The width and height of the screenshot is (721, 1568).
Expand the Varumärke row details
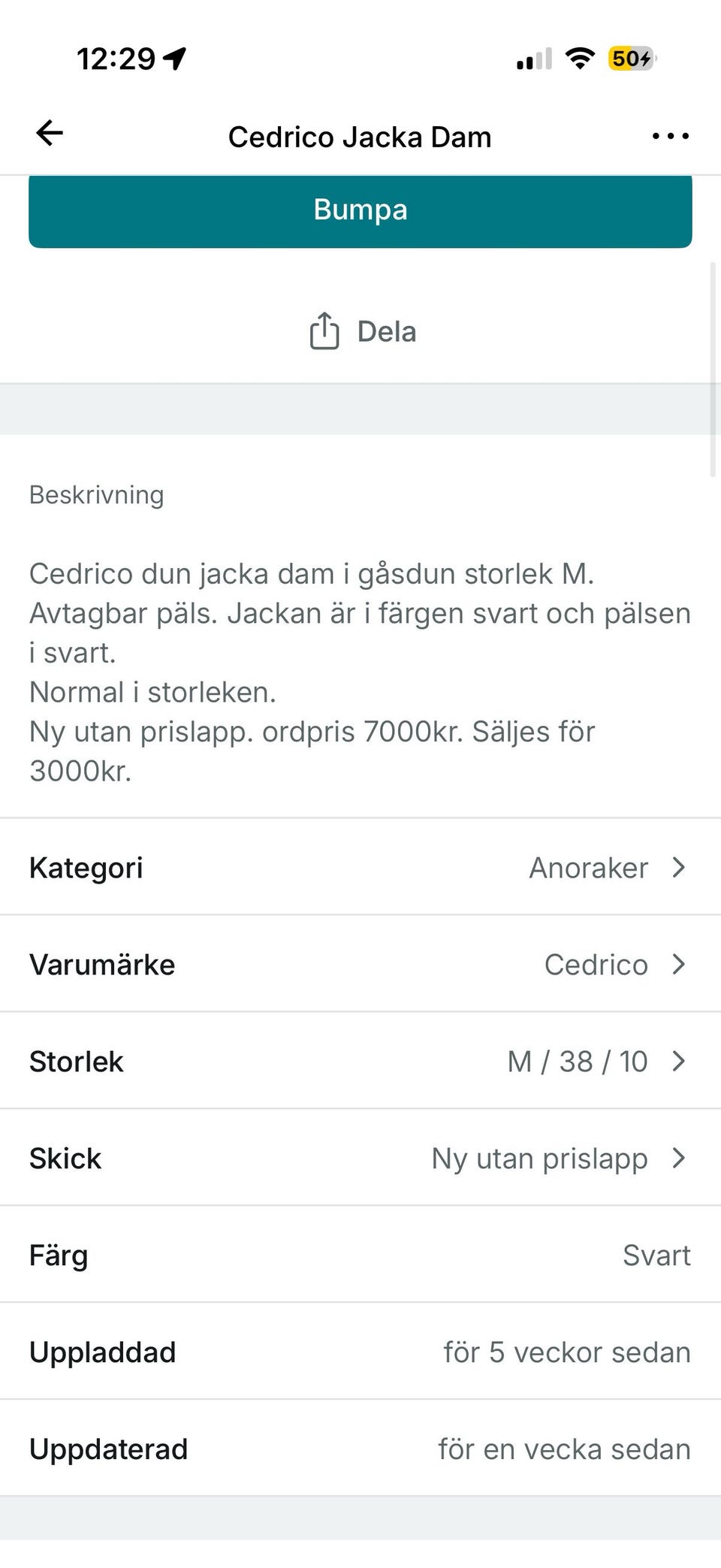click(360, 964)
